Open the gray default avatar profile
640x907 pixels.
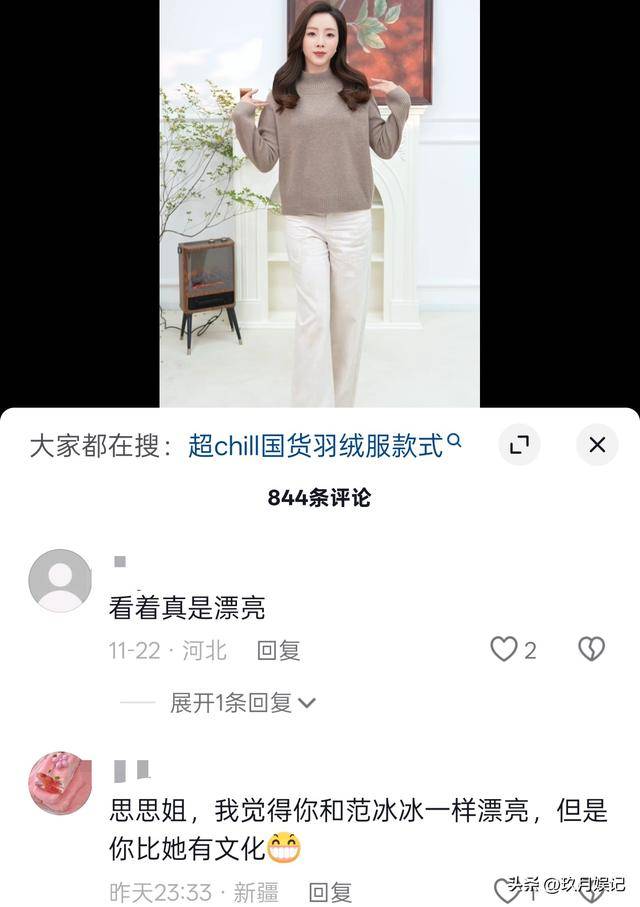point(60,580)
